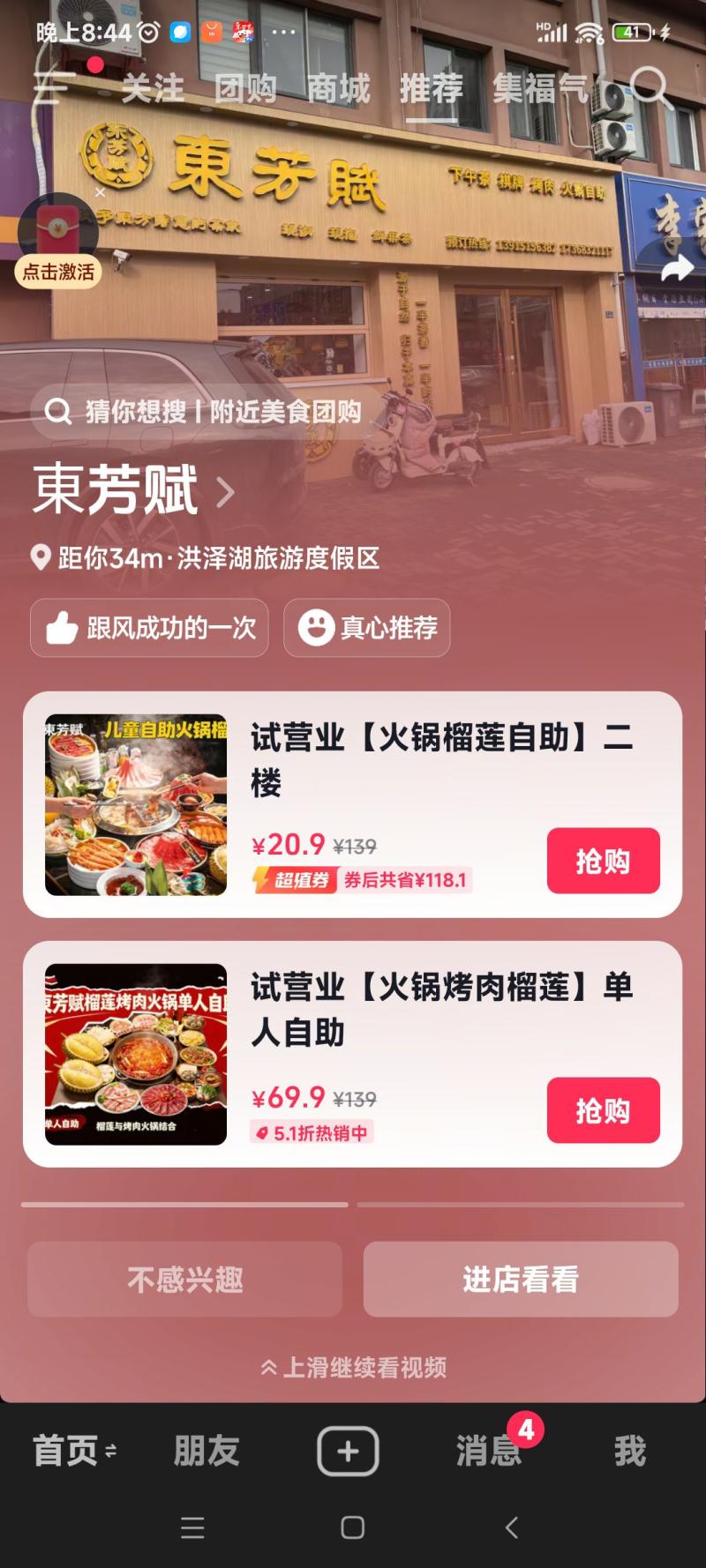
Task: Dismiss the red envelope floating widget
Action: point(101,191)
